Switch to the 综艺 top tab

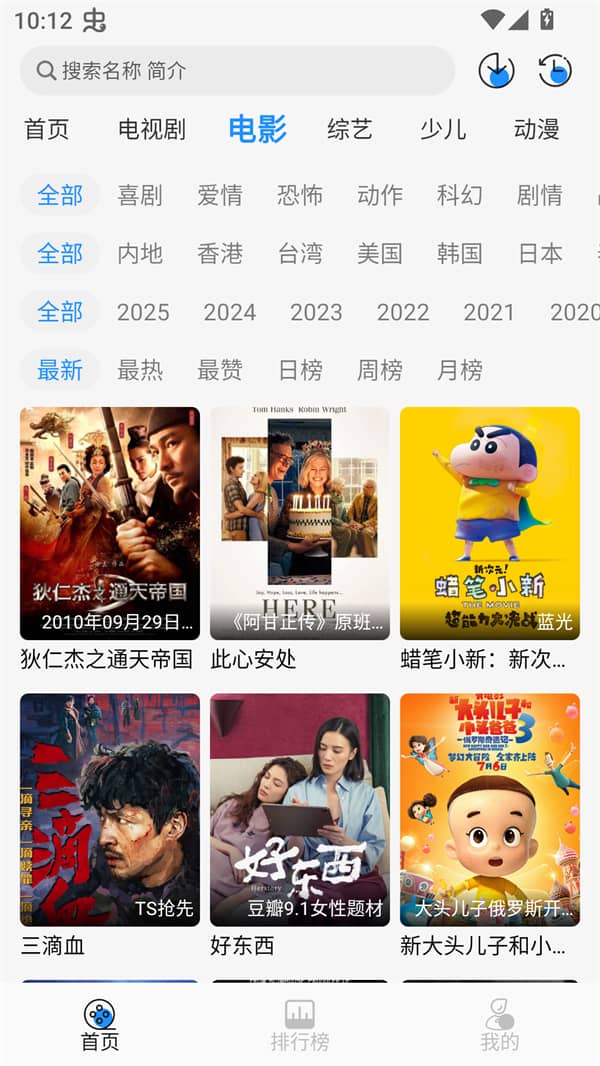click(x=350, y=129)
